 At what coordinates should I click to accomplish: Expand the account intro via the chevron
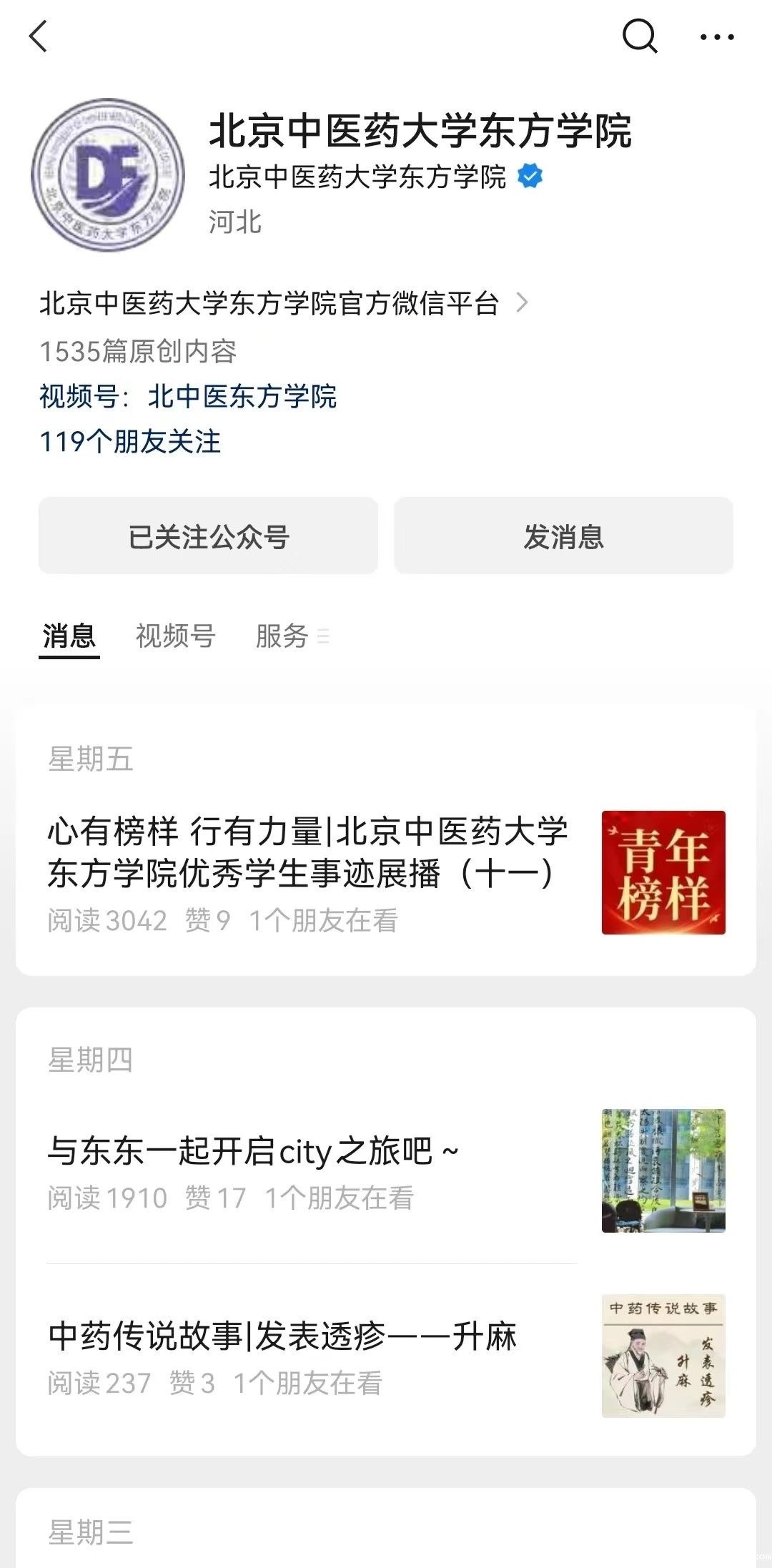(527, 303)
